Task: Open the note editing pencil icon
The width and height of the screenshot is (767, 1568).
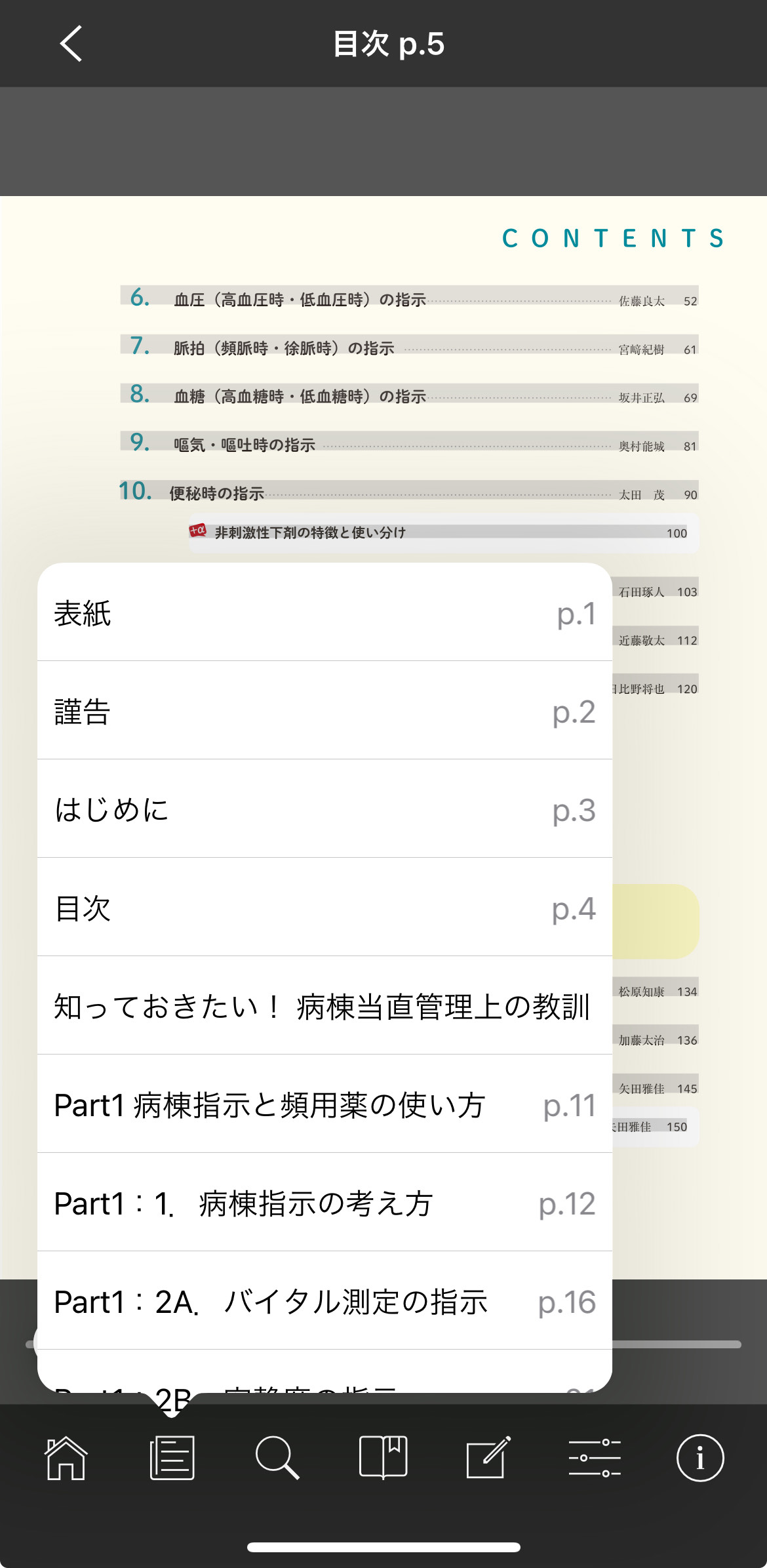Action: coord(488,1458)
